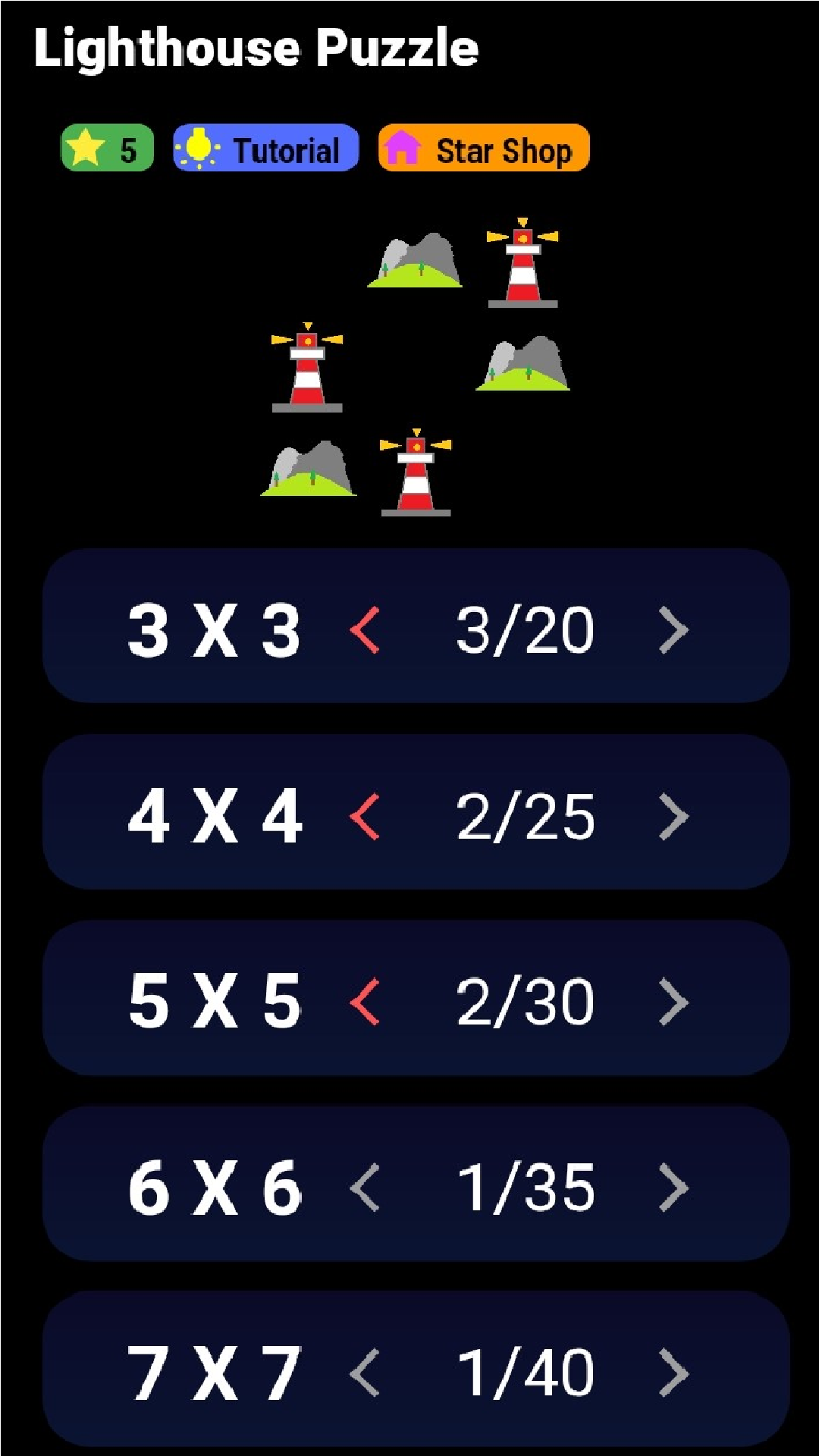The image size is (819, 1456).
Task: Go to previous 5 X 5 level
Action: click(365, 1002)
